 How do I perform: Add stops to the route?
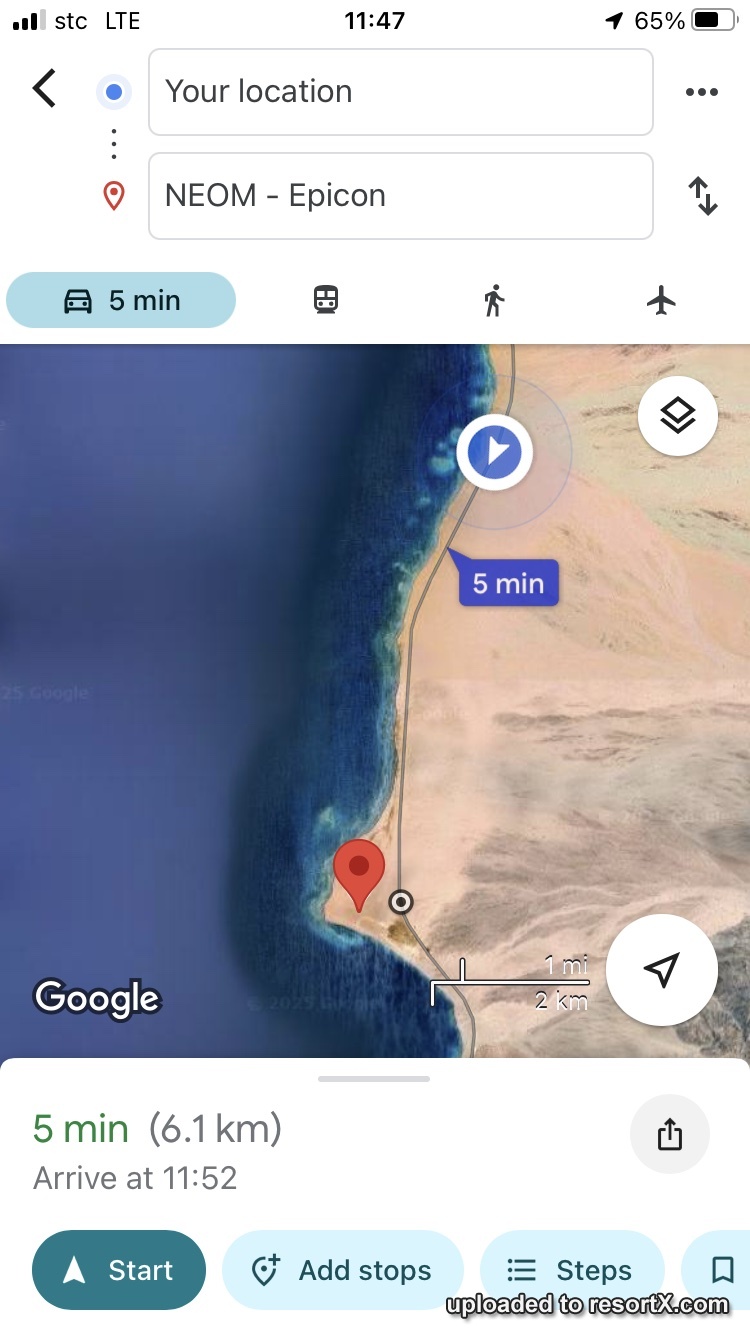[x=342, y=1270]
